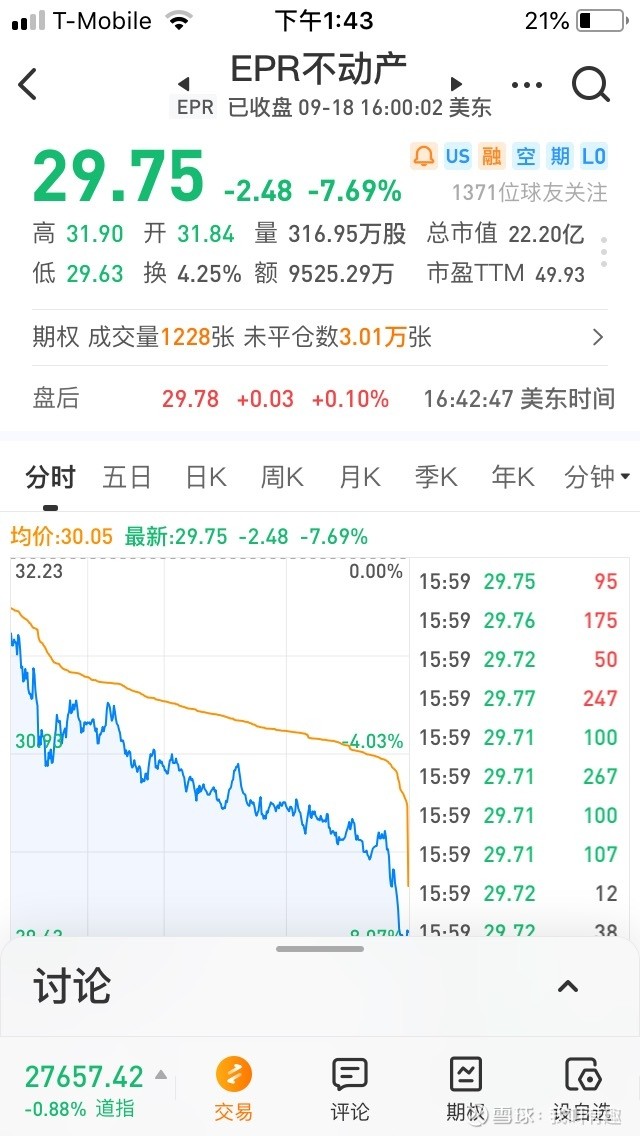Switch to the 季K chart tab

(436, 477)
